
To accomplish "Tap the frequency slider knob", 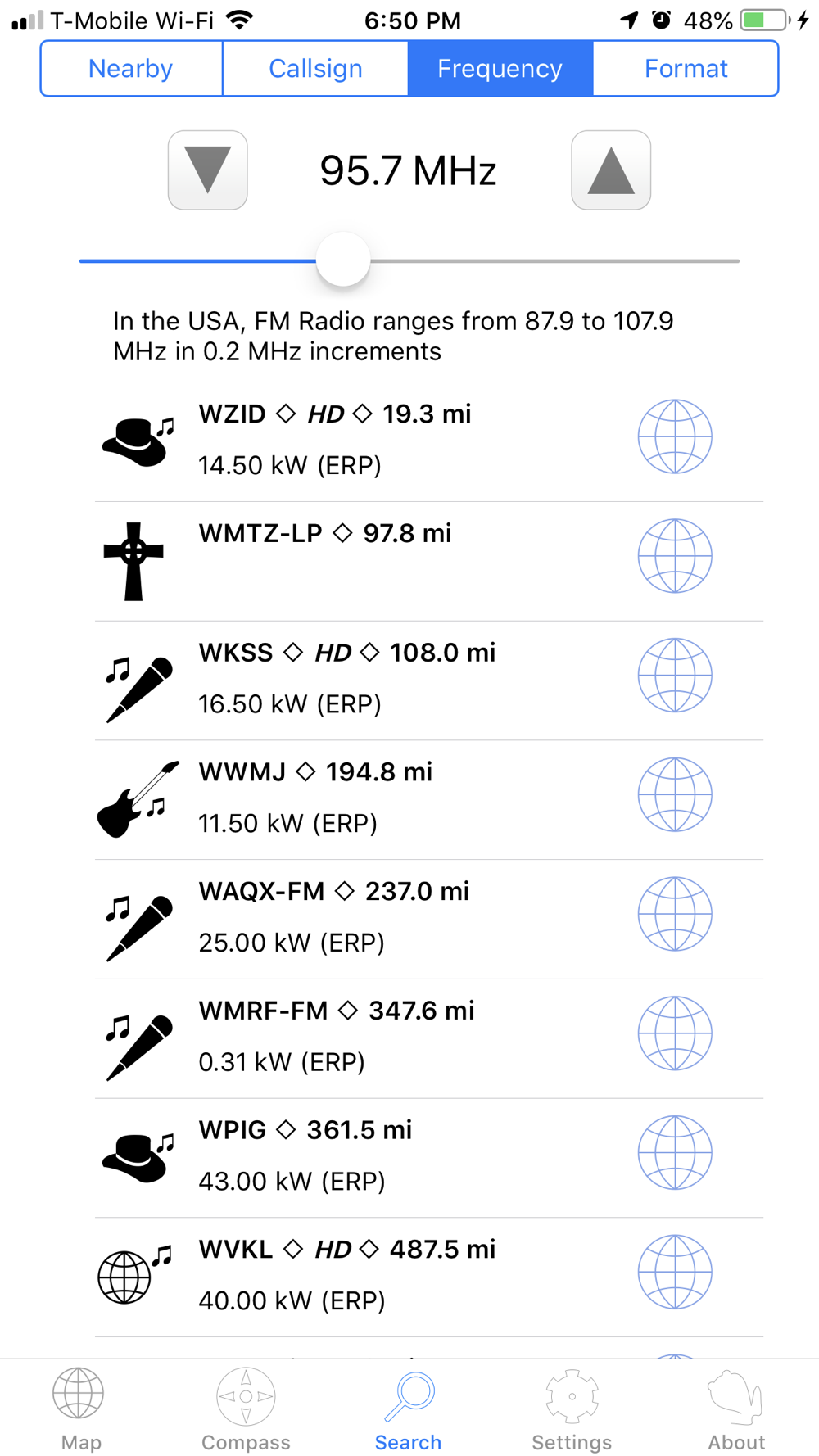I will tap(343, 260).
